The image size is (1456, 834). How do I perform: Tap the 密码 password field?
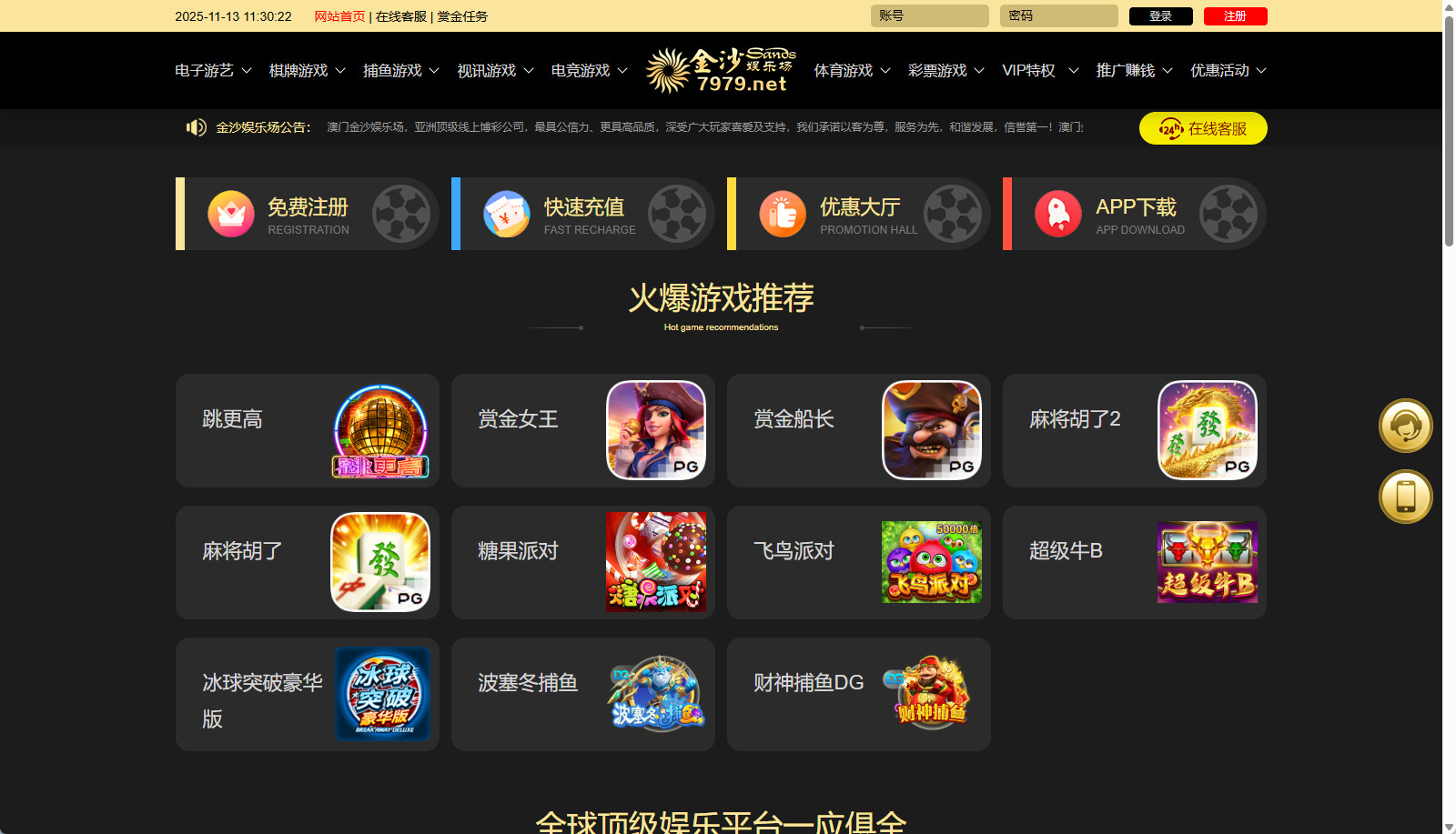pyautogui.click(x=1058, y=16)
